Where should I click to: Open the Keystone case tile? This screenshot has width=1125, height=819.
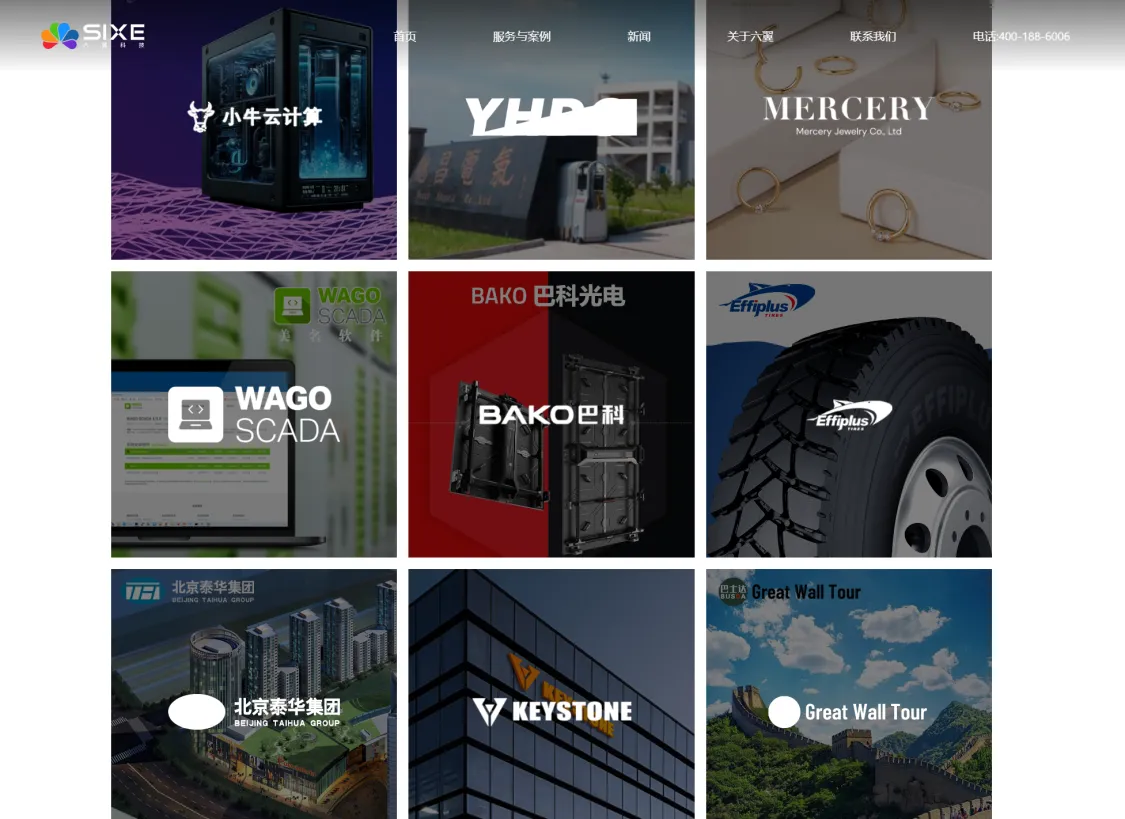pos(551,700)
